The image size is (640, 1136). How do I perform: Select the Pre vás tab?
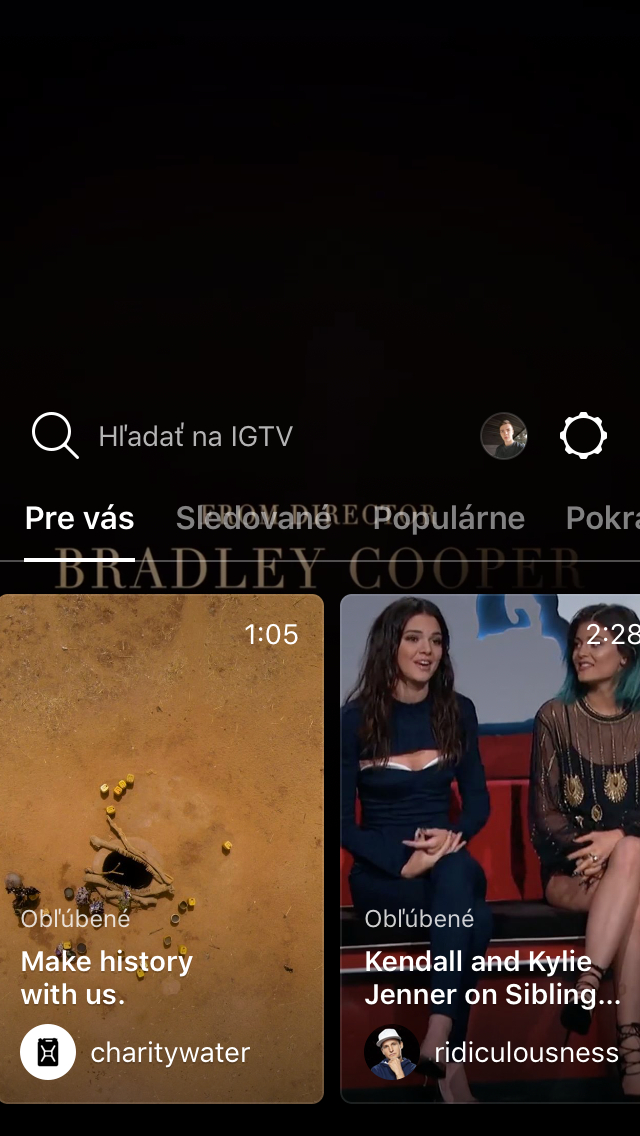(80, 519)
